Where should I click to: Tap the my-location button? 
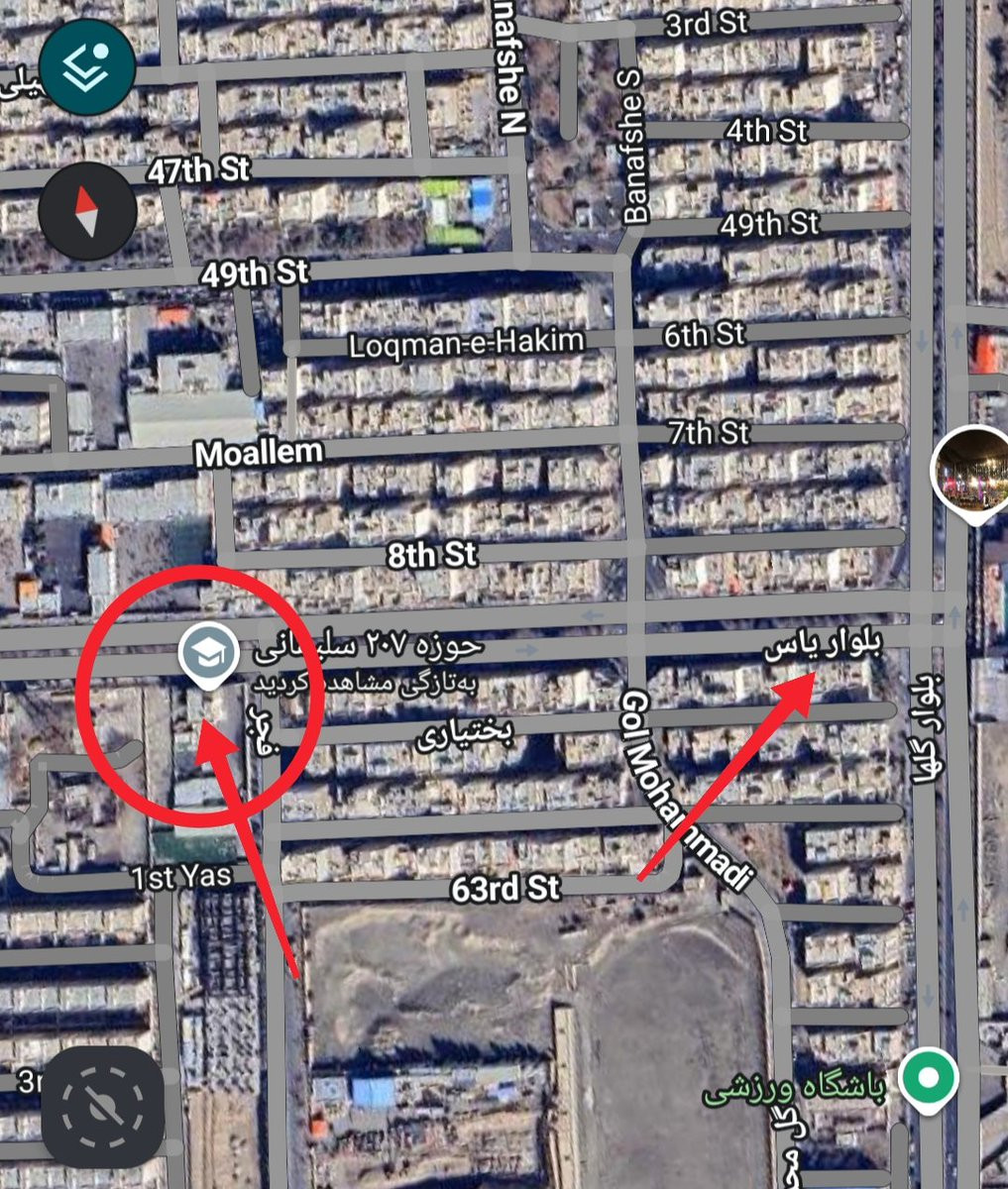point(102,1107)
